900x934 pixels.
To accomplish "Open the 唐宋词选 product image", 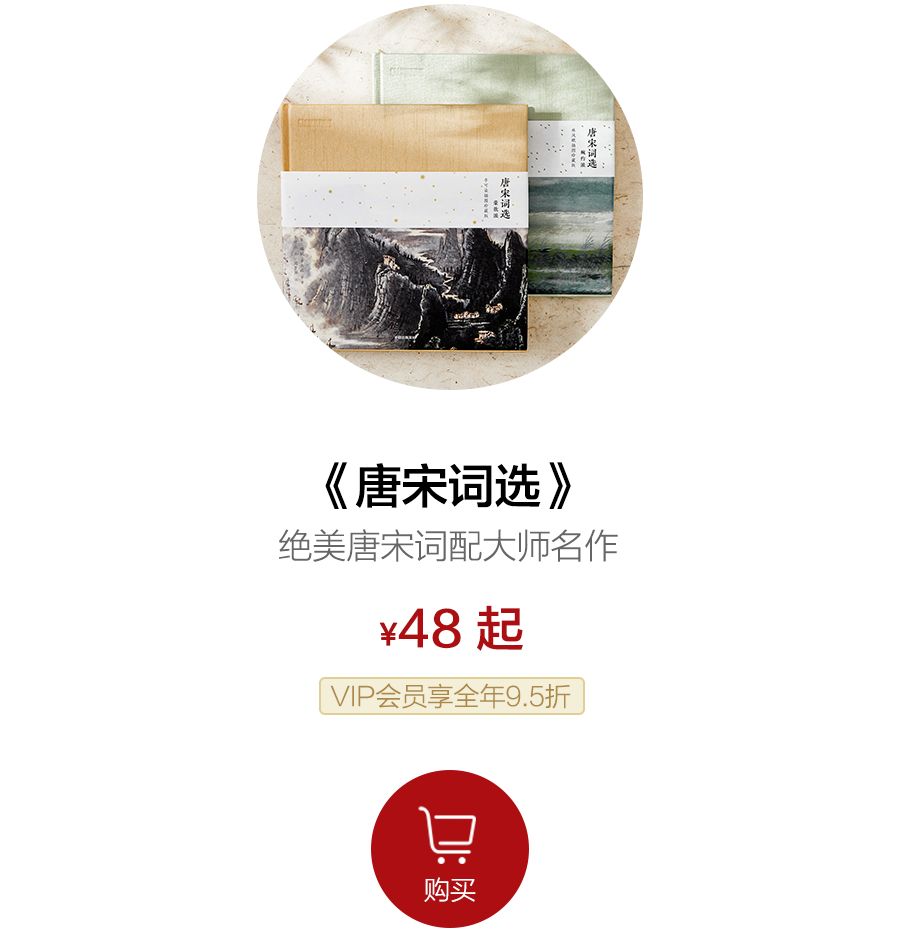I will tap(449, 198).
